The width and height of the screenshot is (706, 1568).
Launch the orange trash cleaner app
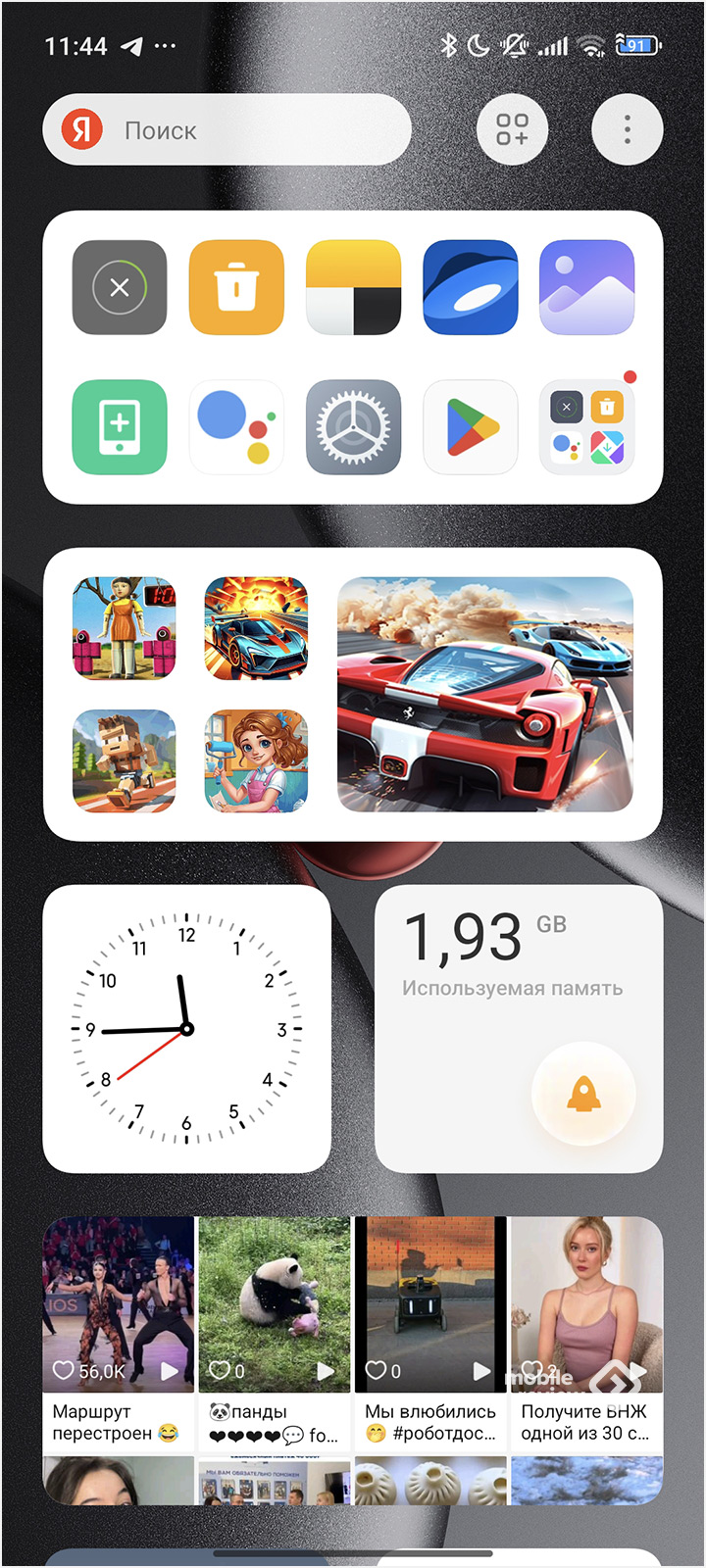236,287
